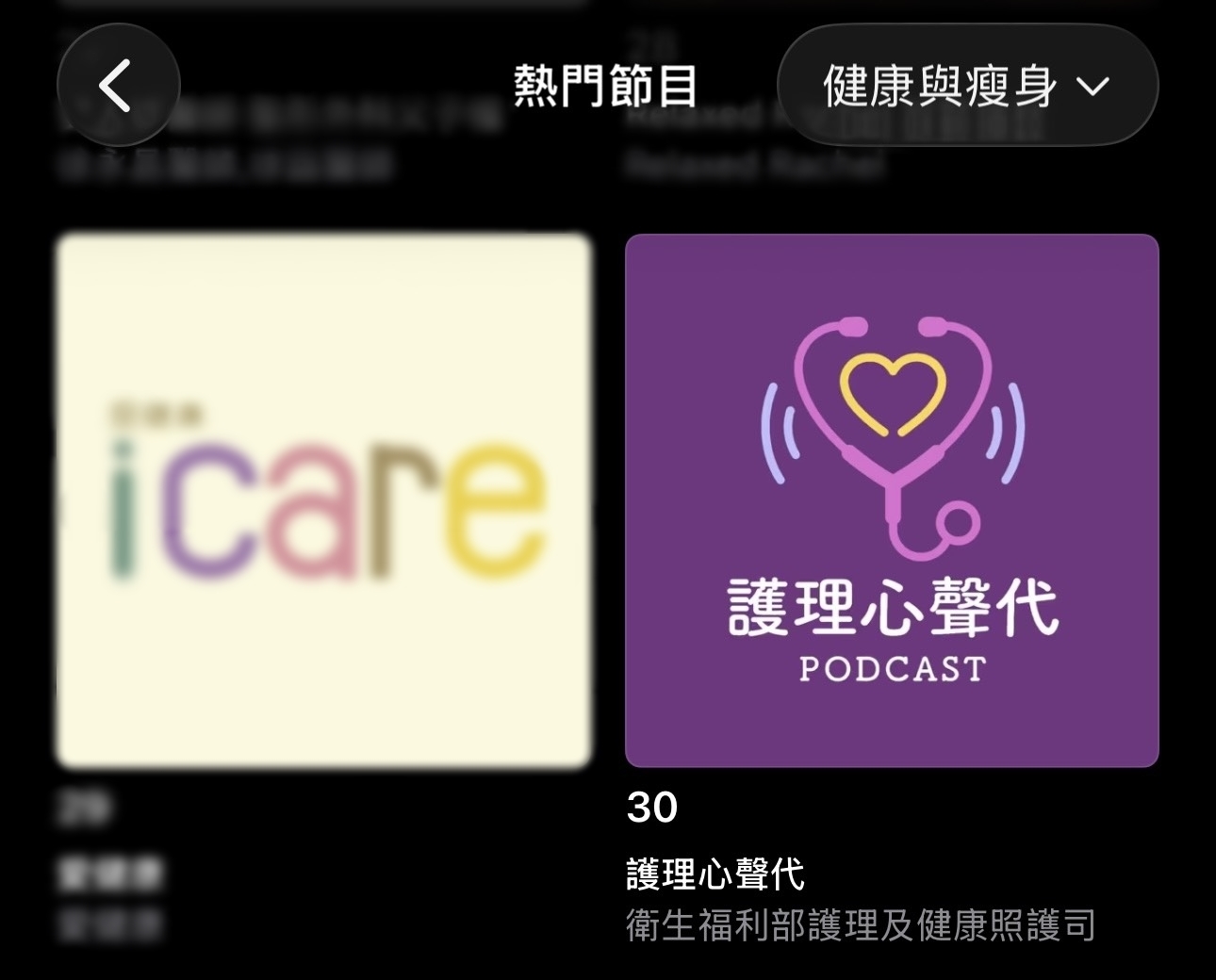Open the 護理心聲代 podcast tile
The image size is (1216, 980).
click(x=892, y=500)
